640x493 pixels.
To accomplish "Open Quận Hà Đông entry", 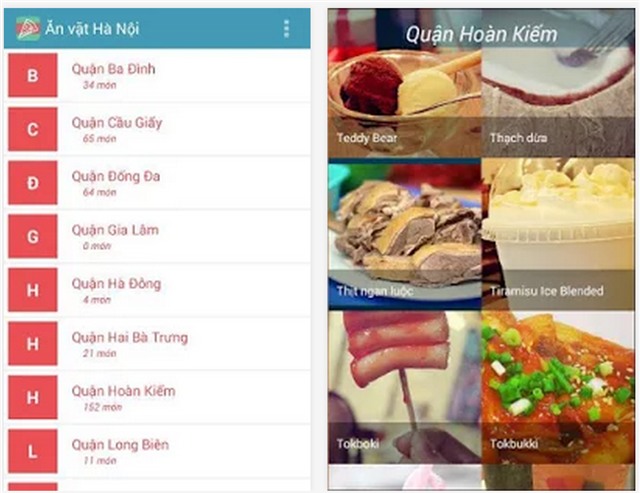I will (x=158, y=290).
